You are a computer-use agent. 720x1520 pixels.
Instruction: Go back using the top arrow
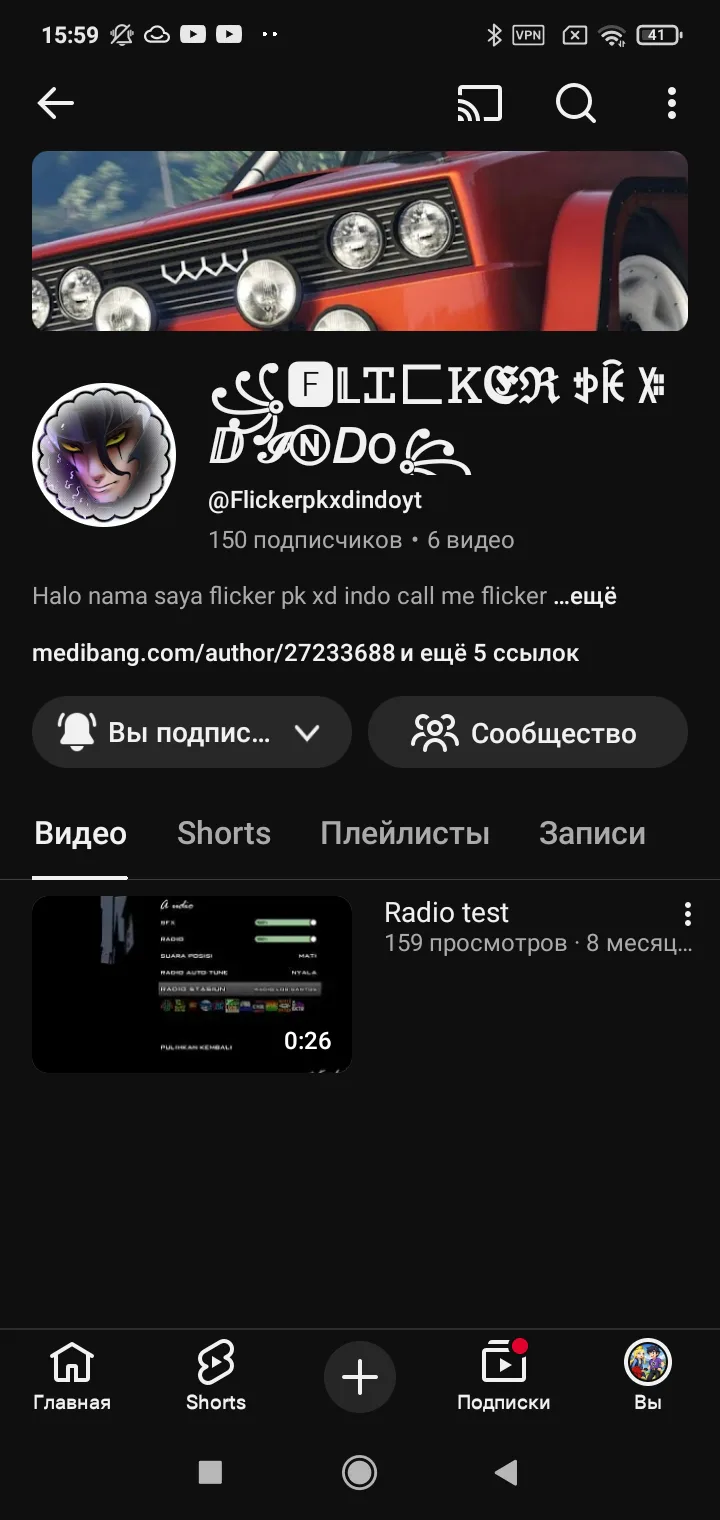click(x=56, y=103)
